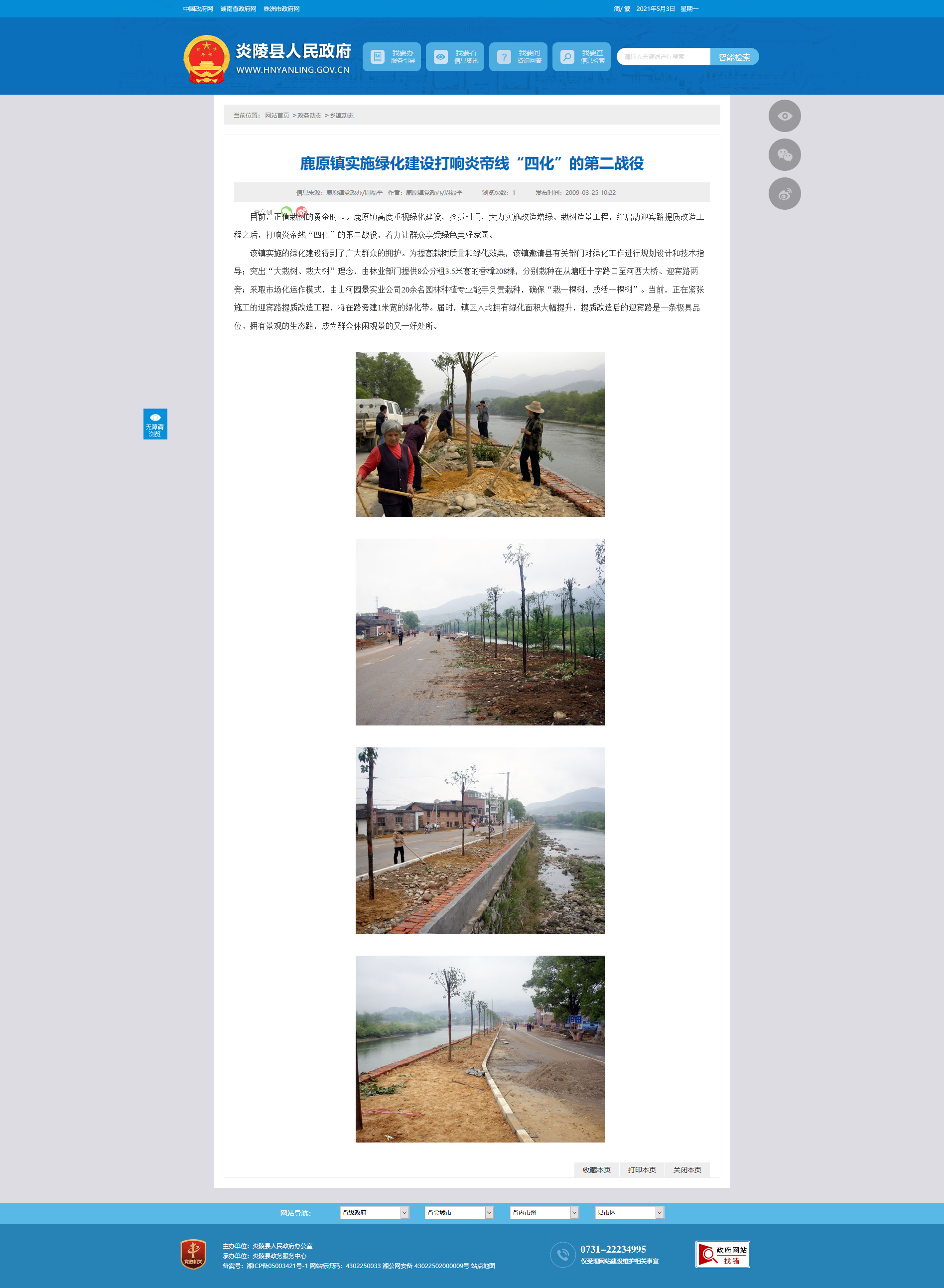The width and height of the screenshot is (944, 1288).
Task: Open 政务动态 in the breadcrumb
Action: point(309,116)
